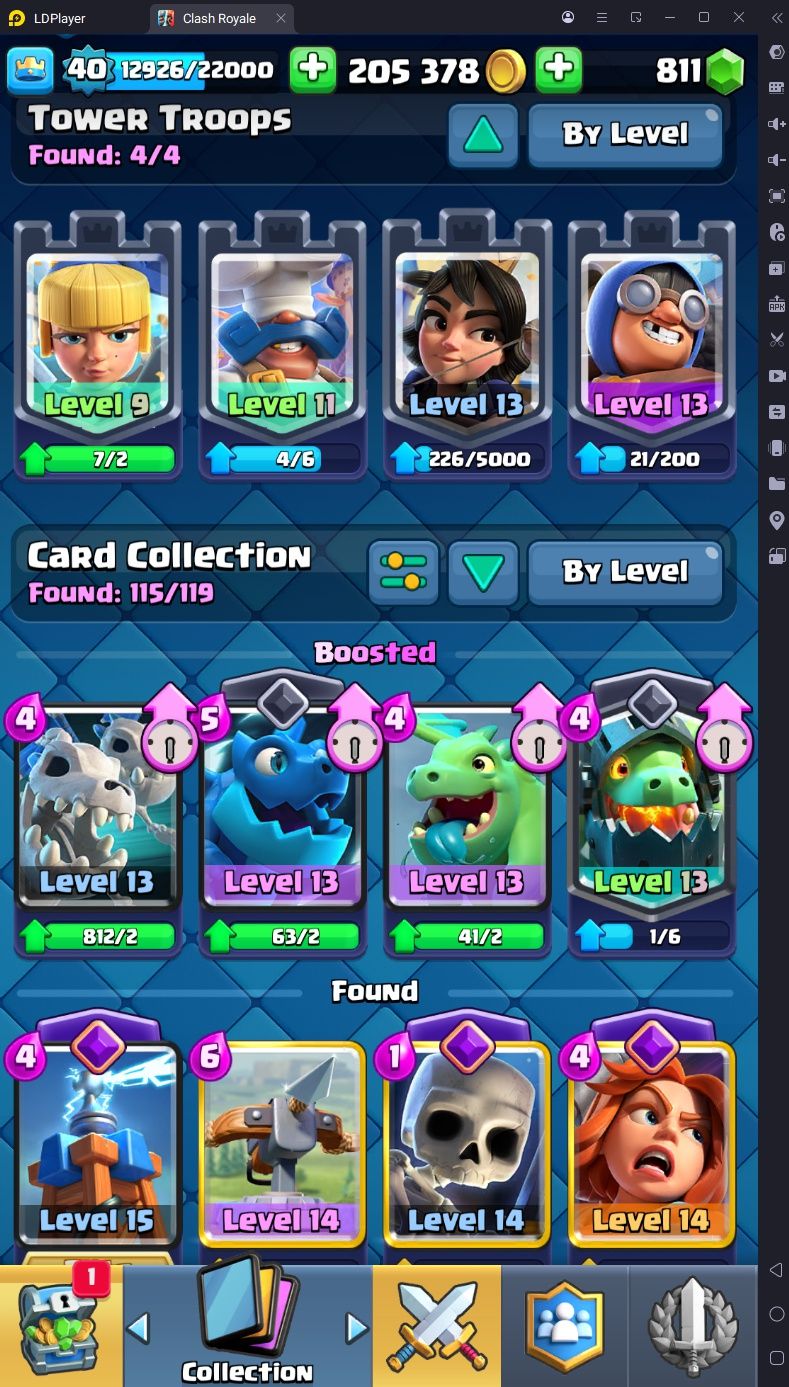Buy gems via the plus beside gems
This screenshot has height=1387, width=789.
[559, 69]
